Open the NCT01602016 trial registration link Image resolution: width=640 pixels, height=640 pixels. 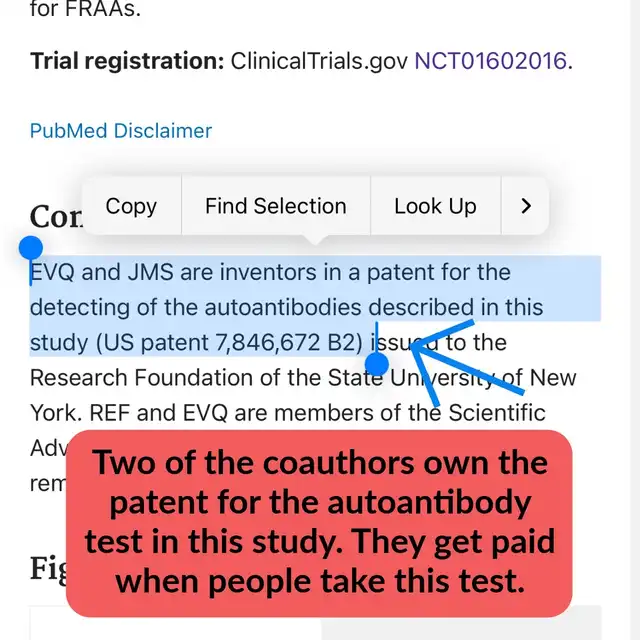pyautogui.click(x=490, y=61)
